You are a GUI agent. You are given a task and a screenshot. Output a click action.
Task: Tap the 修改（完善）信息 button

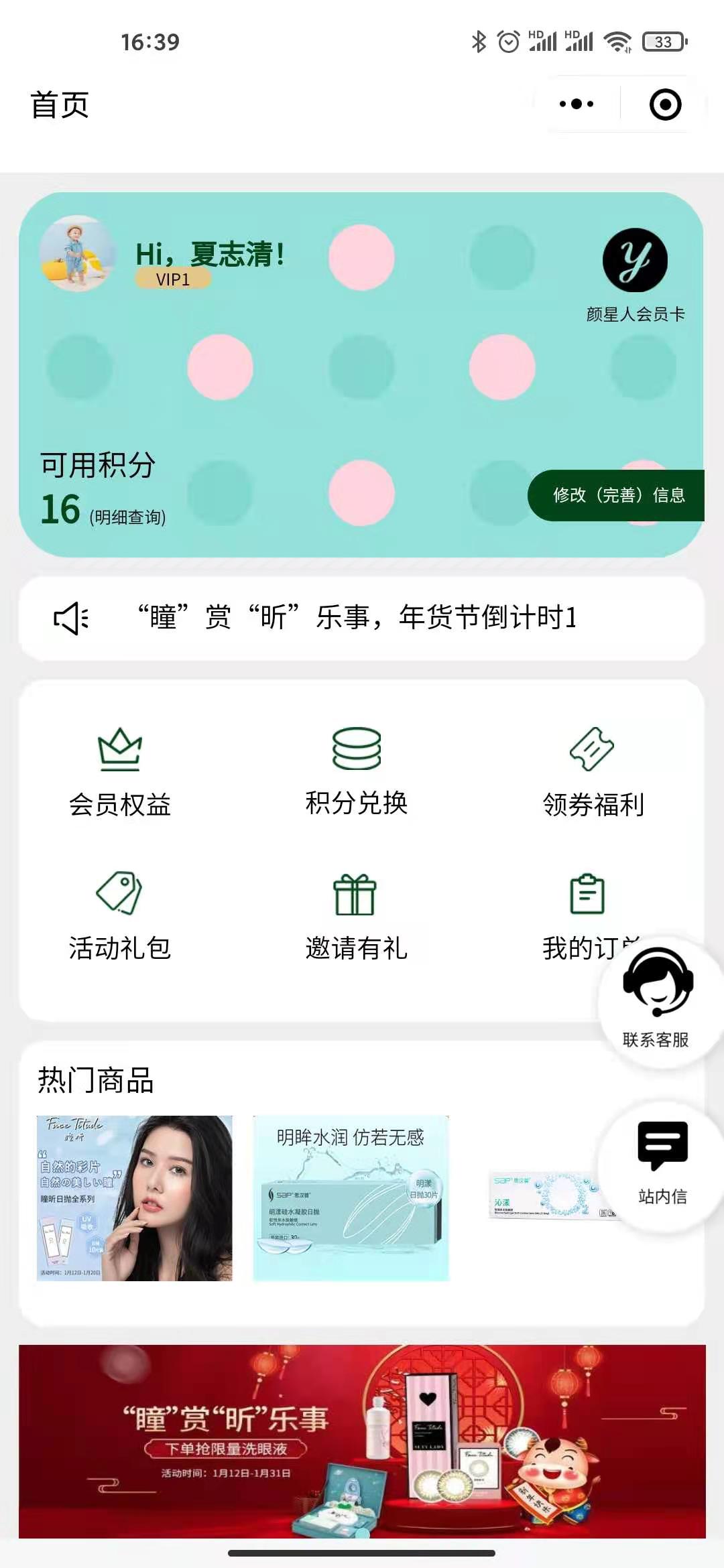617,495
